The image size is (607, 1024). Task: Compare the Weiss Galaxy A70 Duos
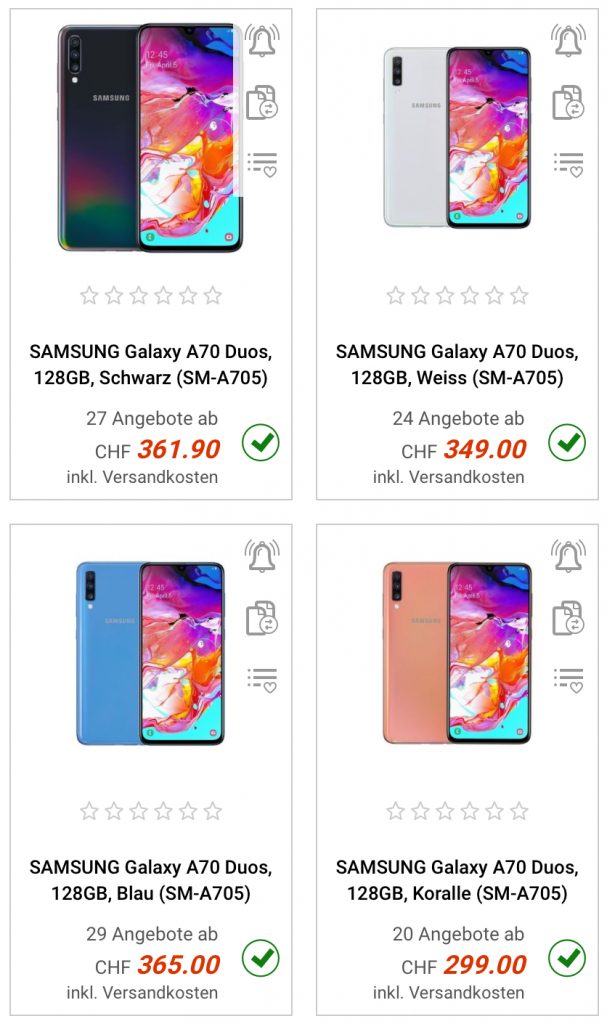(x=568, y=102)
